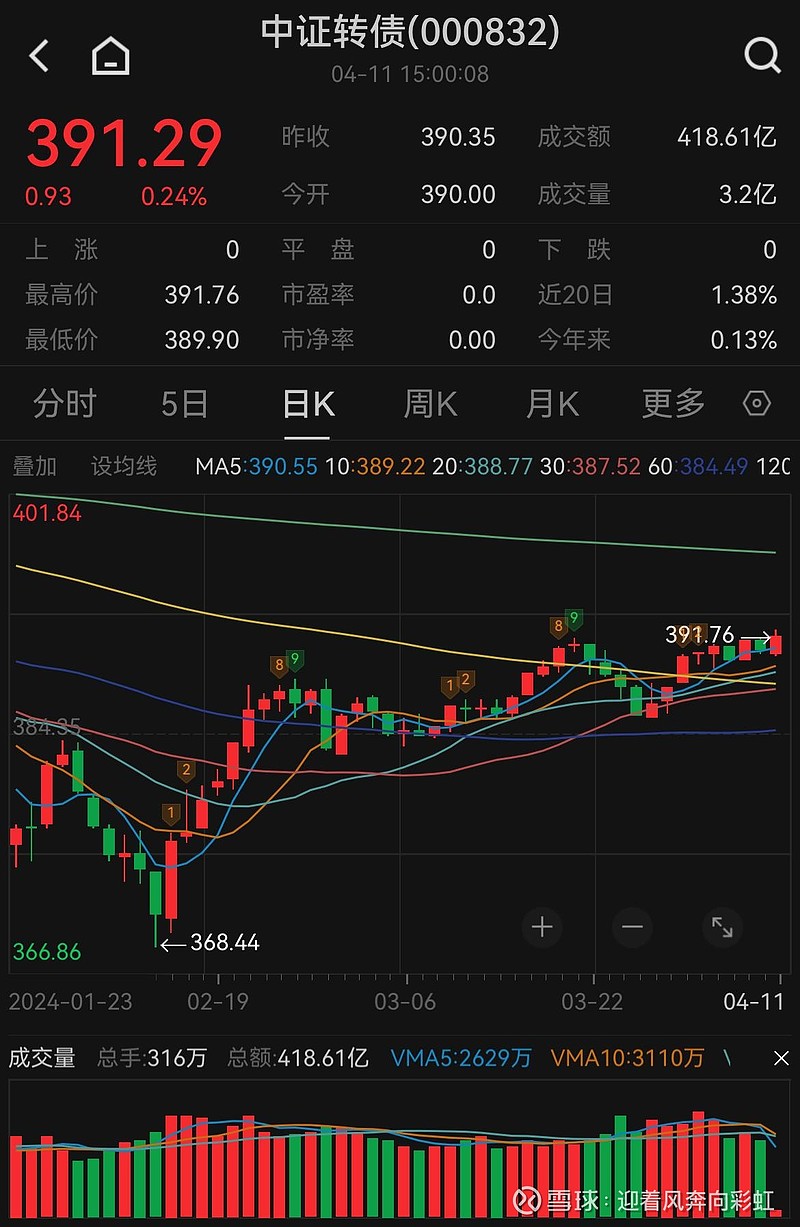The image size is (800, 1227).
Task: Open chart settings via the diamond icon
Action: [757, 403]
